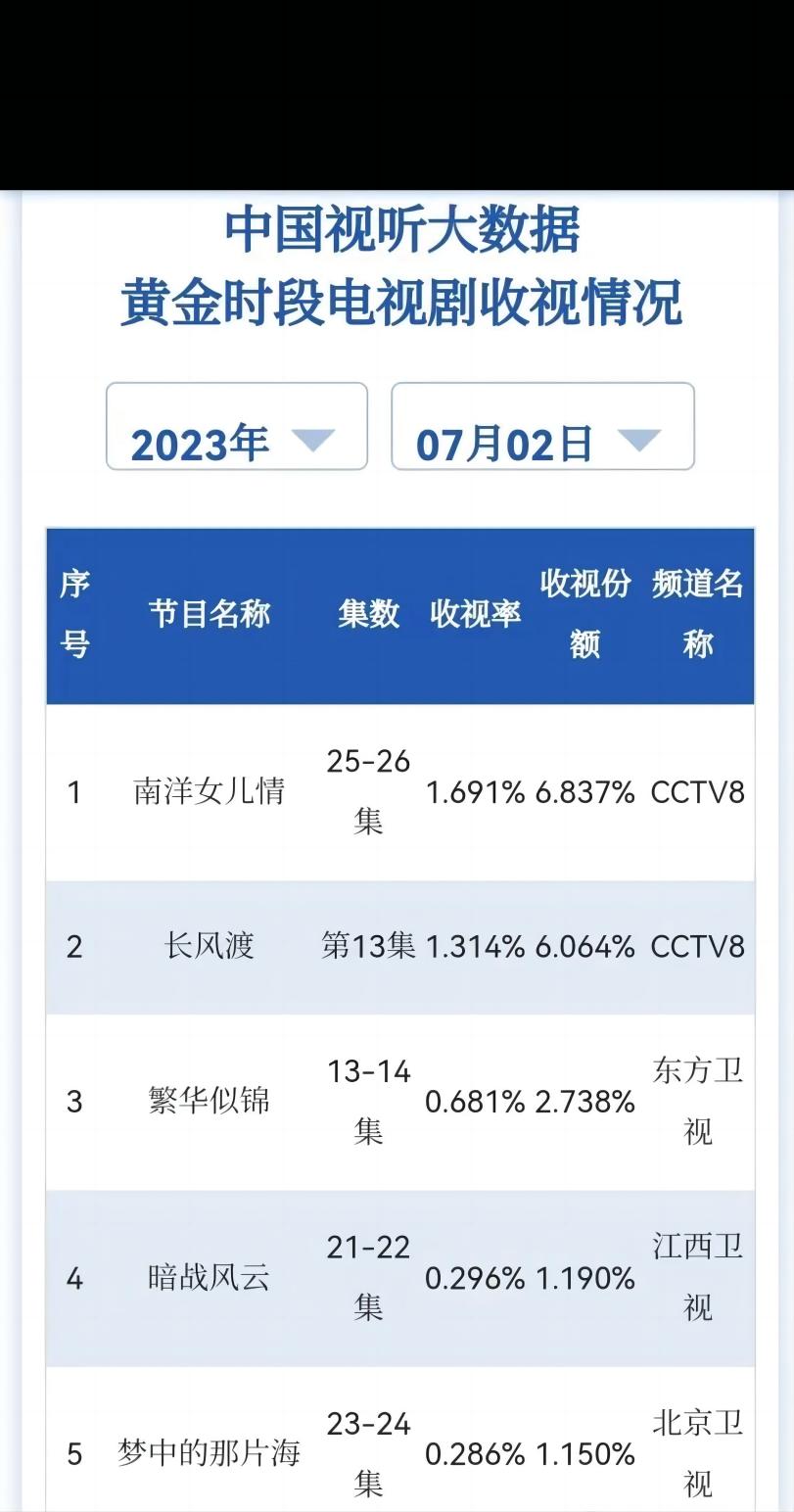Open the 2023年 year dropdown

pyautogui.click(x=237, y=427)
